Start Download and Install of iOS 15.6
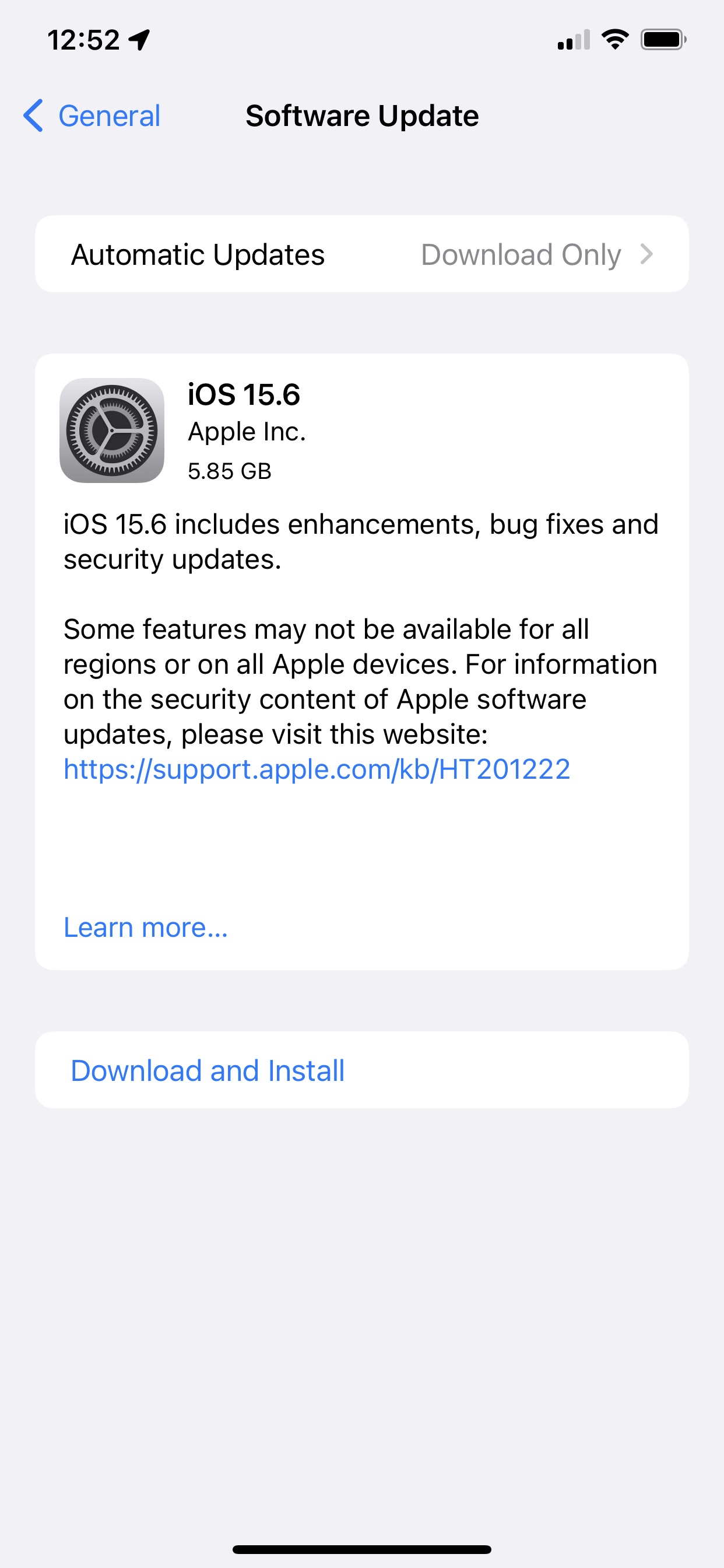This screenshot has width=724, height=1568. pyautogui.click(x=362, y=1069)
